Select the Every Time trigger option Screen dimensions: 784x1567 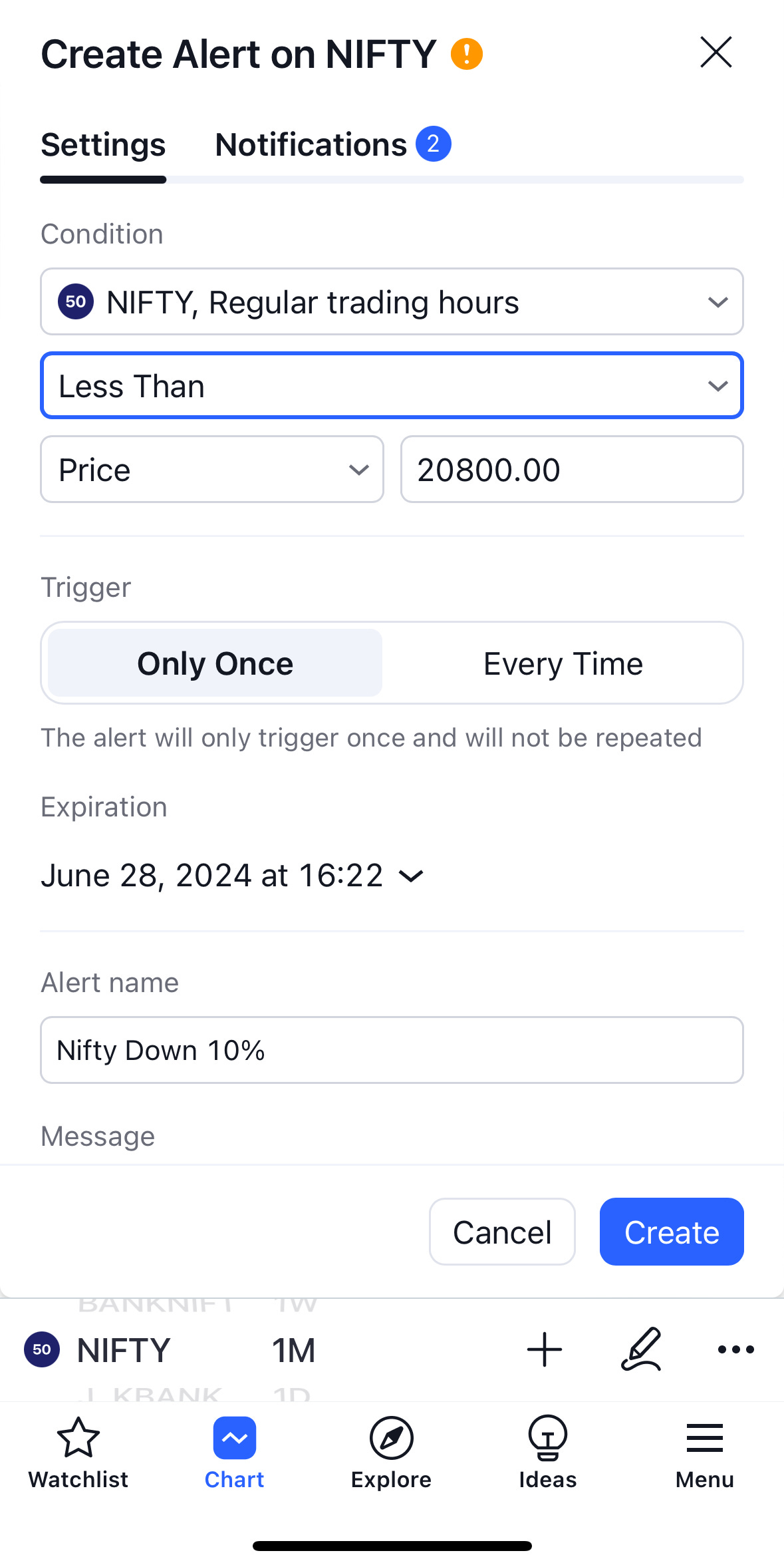point(563,663)
